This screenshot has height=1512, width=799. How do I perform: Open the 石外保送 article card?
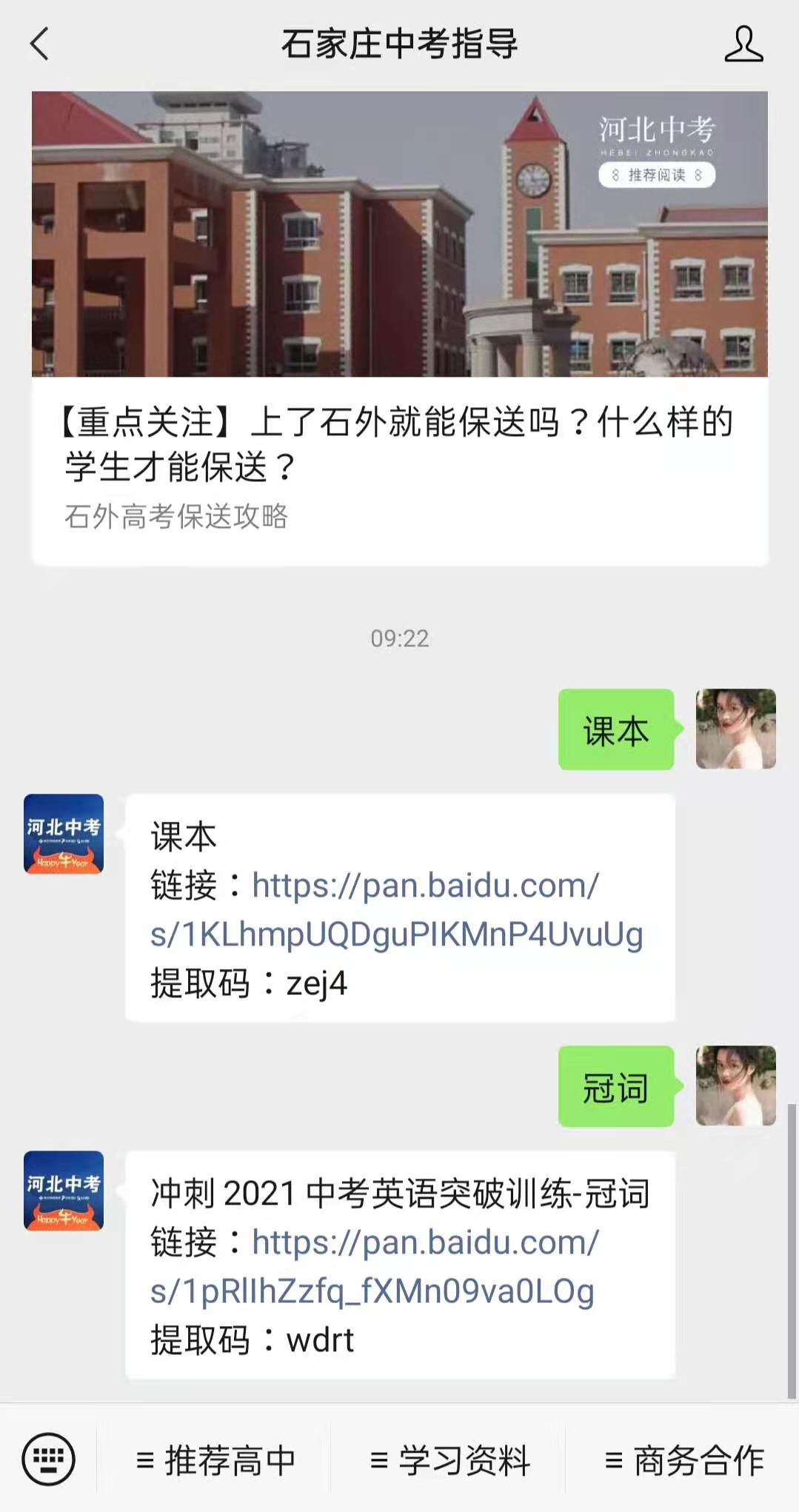point(399,327)
